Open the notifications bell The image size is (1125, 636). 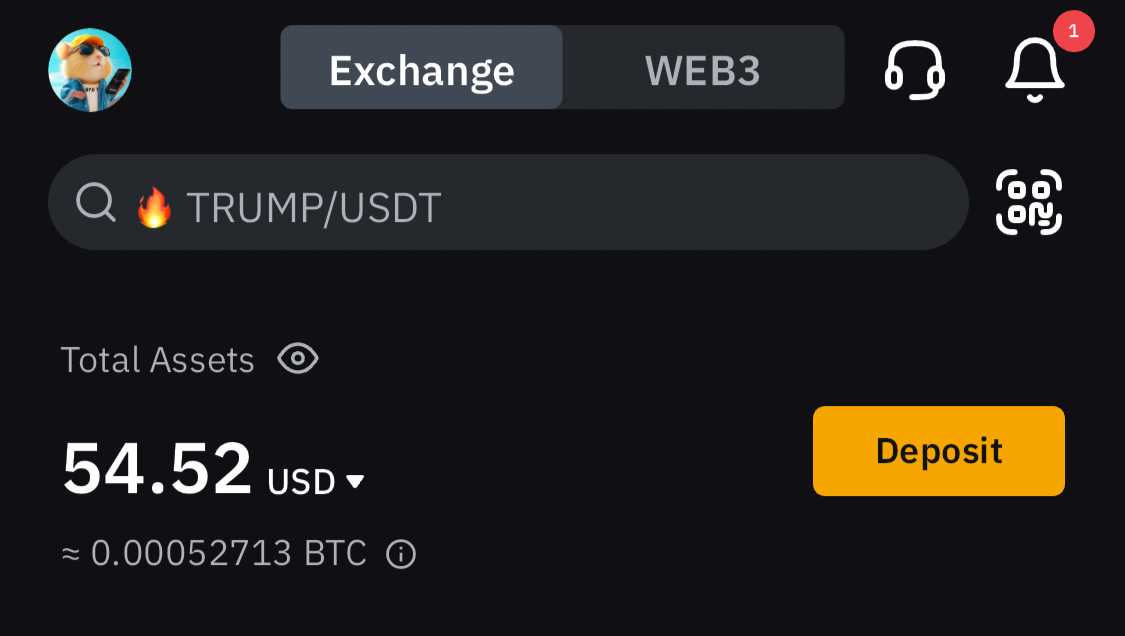[1035, 70]
